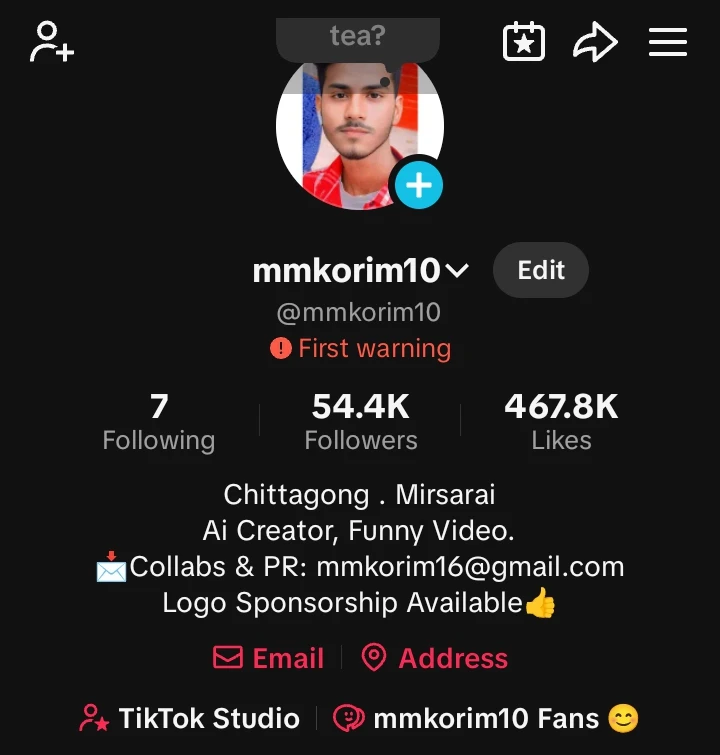Open the calendar star icon

pos(523,42)
